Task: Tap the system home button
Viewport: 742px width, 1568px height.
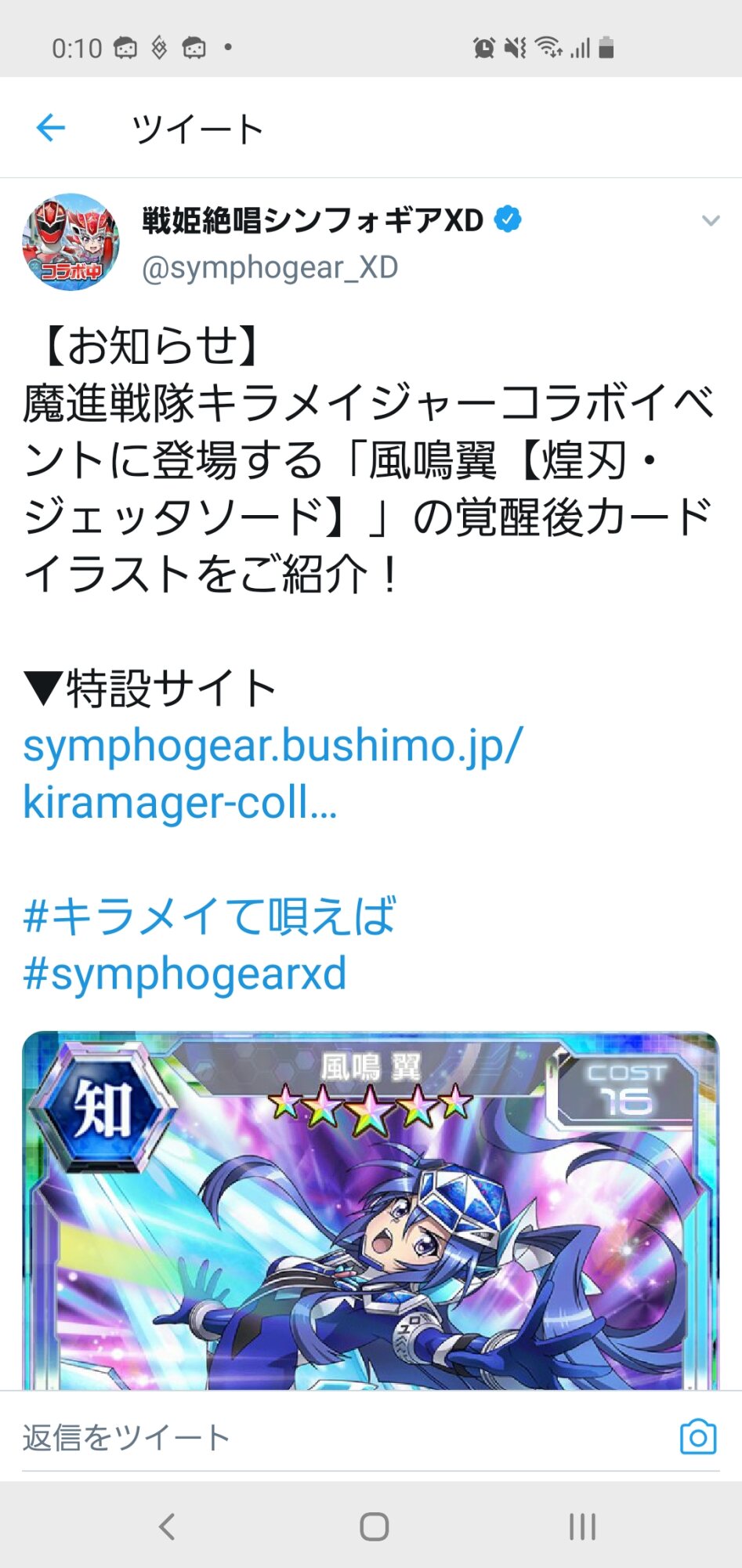Action: click(x=374, y=1526)
